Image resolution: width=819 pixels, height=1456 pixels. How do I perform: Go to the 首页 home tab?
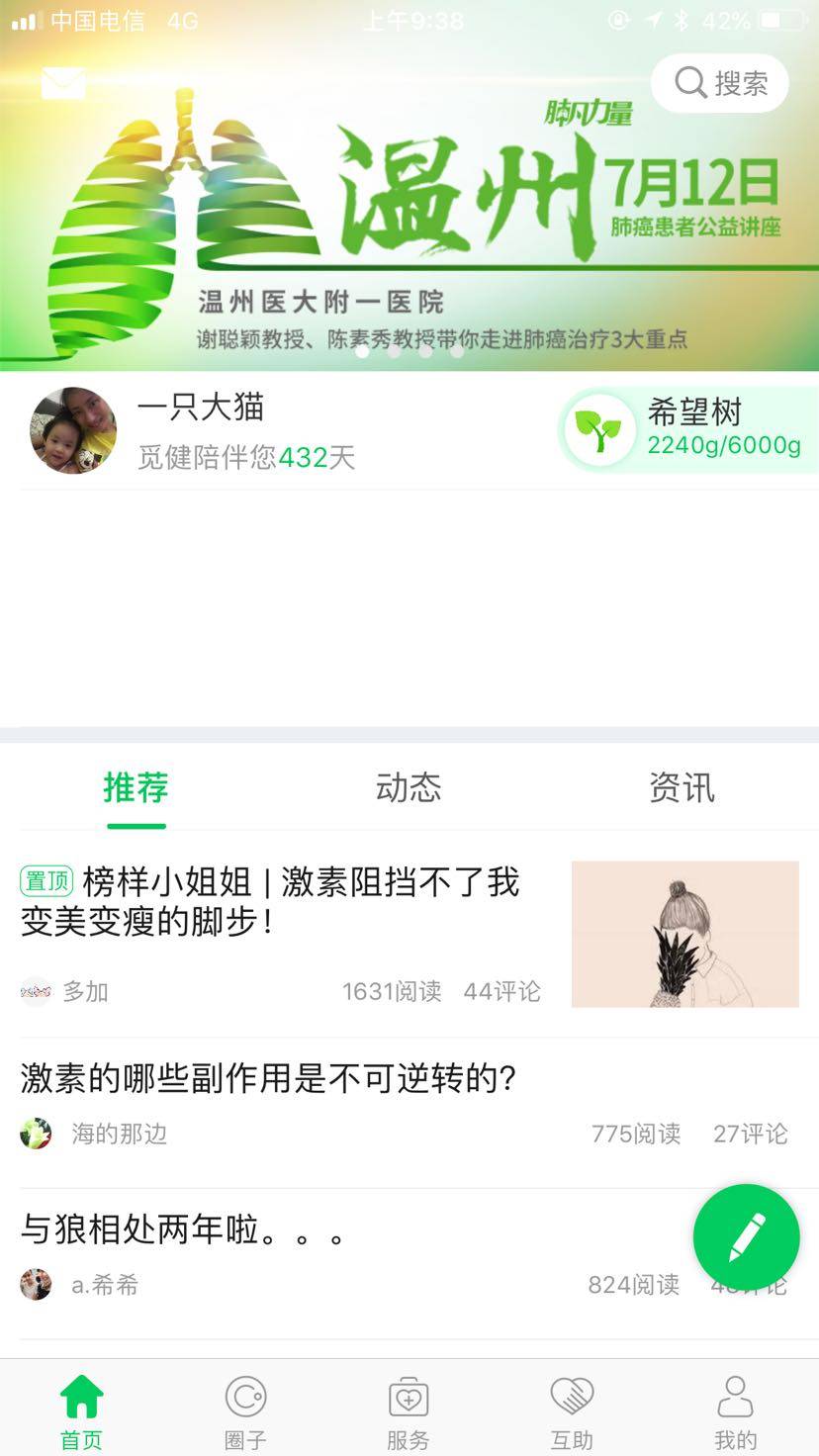tap(81, 1410)
